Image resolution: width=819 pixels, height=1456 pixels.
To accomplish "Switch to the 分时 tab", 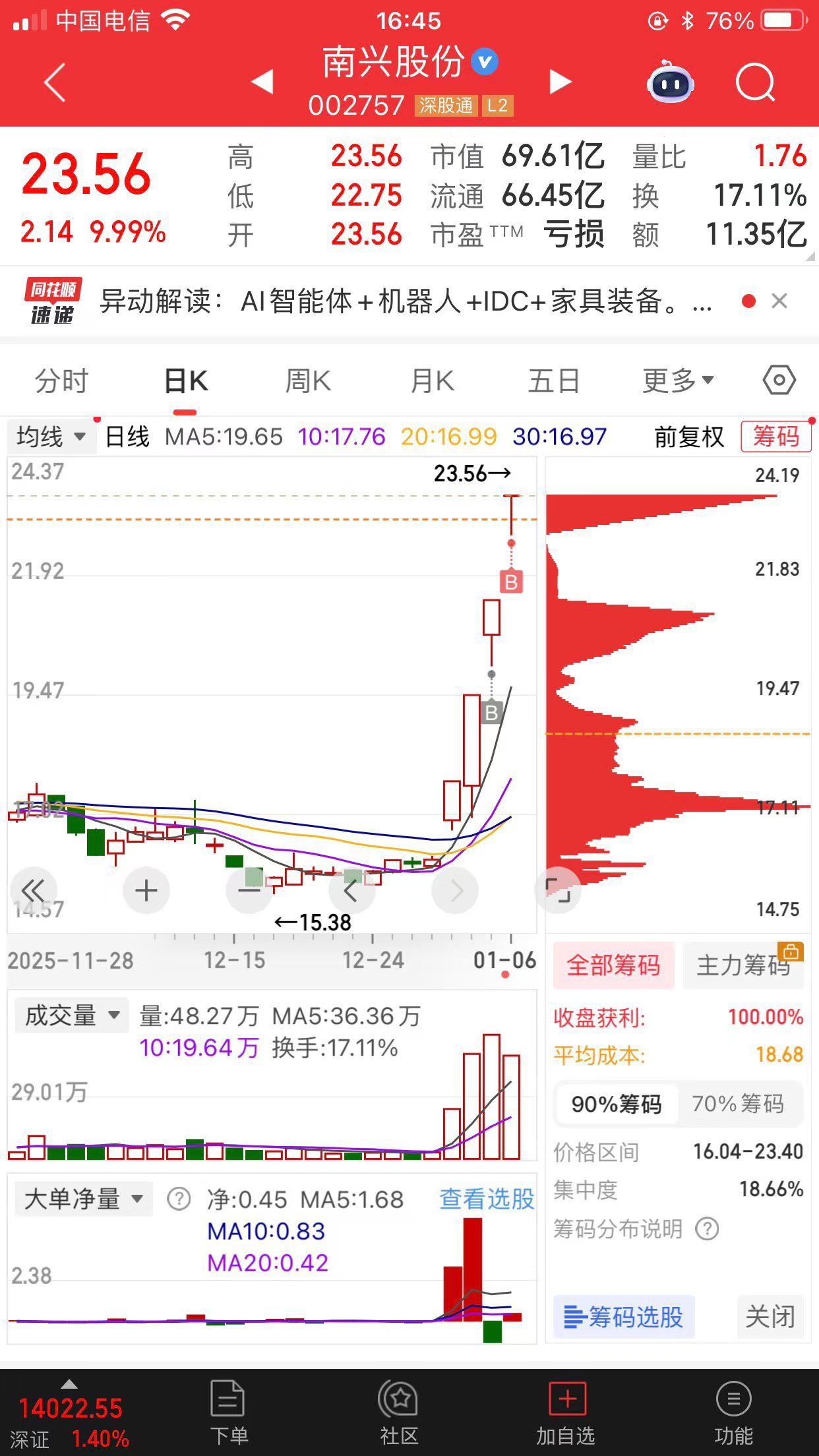I will click(x=61, y=379).
